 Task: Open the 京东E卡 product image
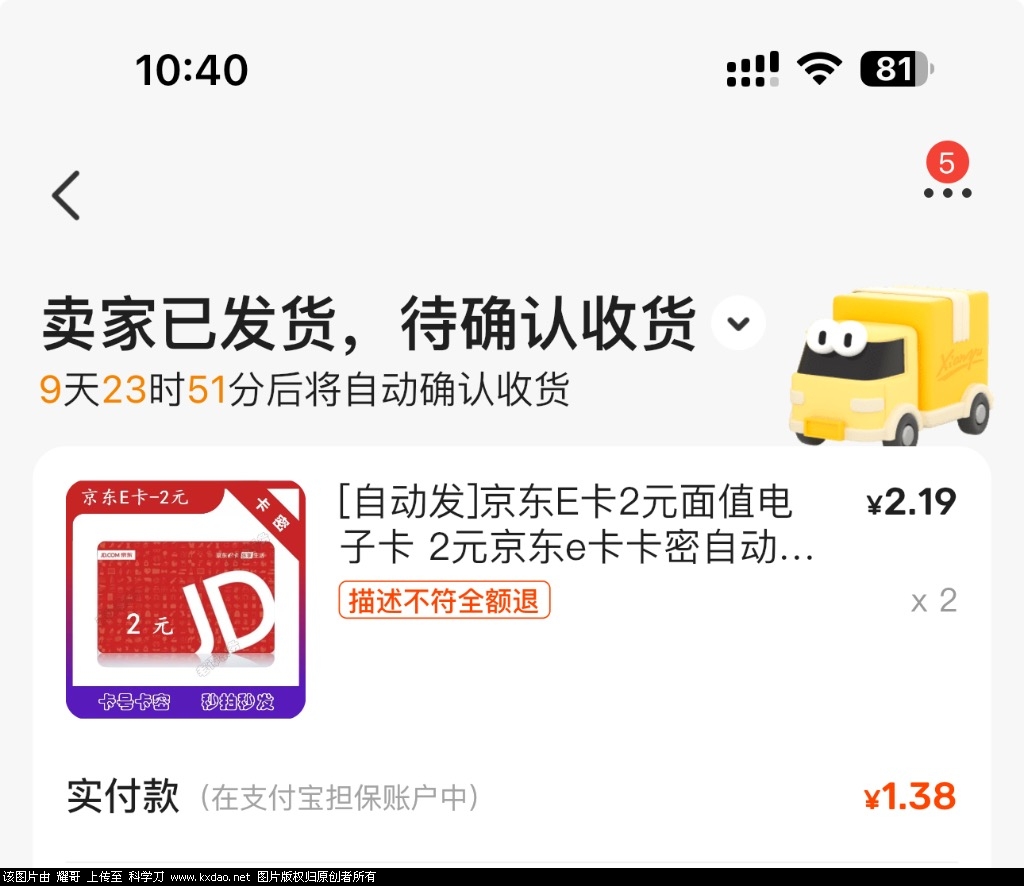(x=185, y=599)
